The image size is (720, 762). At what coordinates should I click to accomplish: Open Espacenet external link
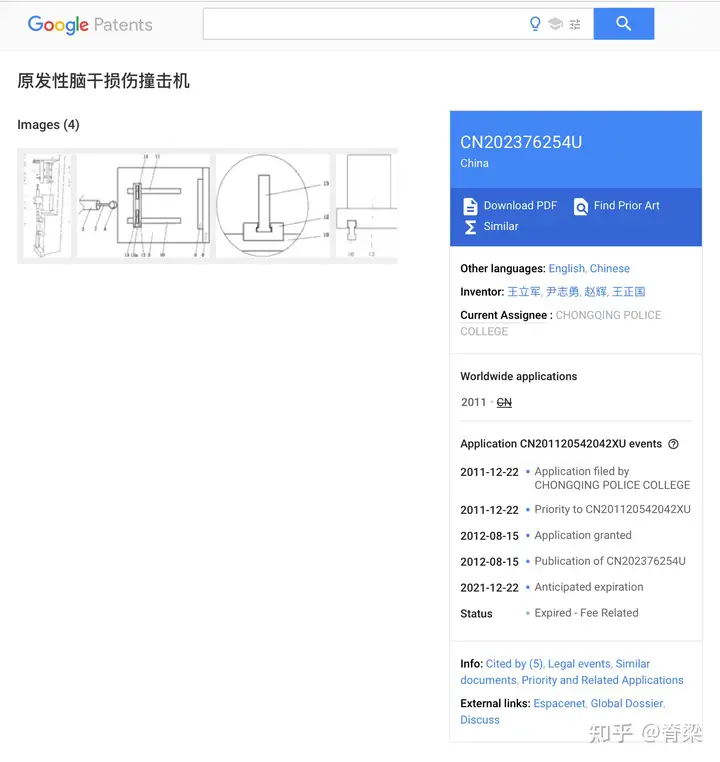[x=559, y=704]
